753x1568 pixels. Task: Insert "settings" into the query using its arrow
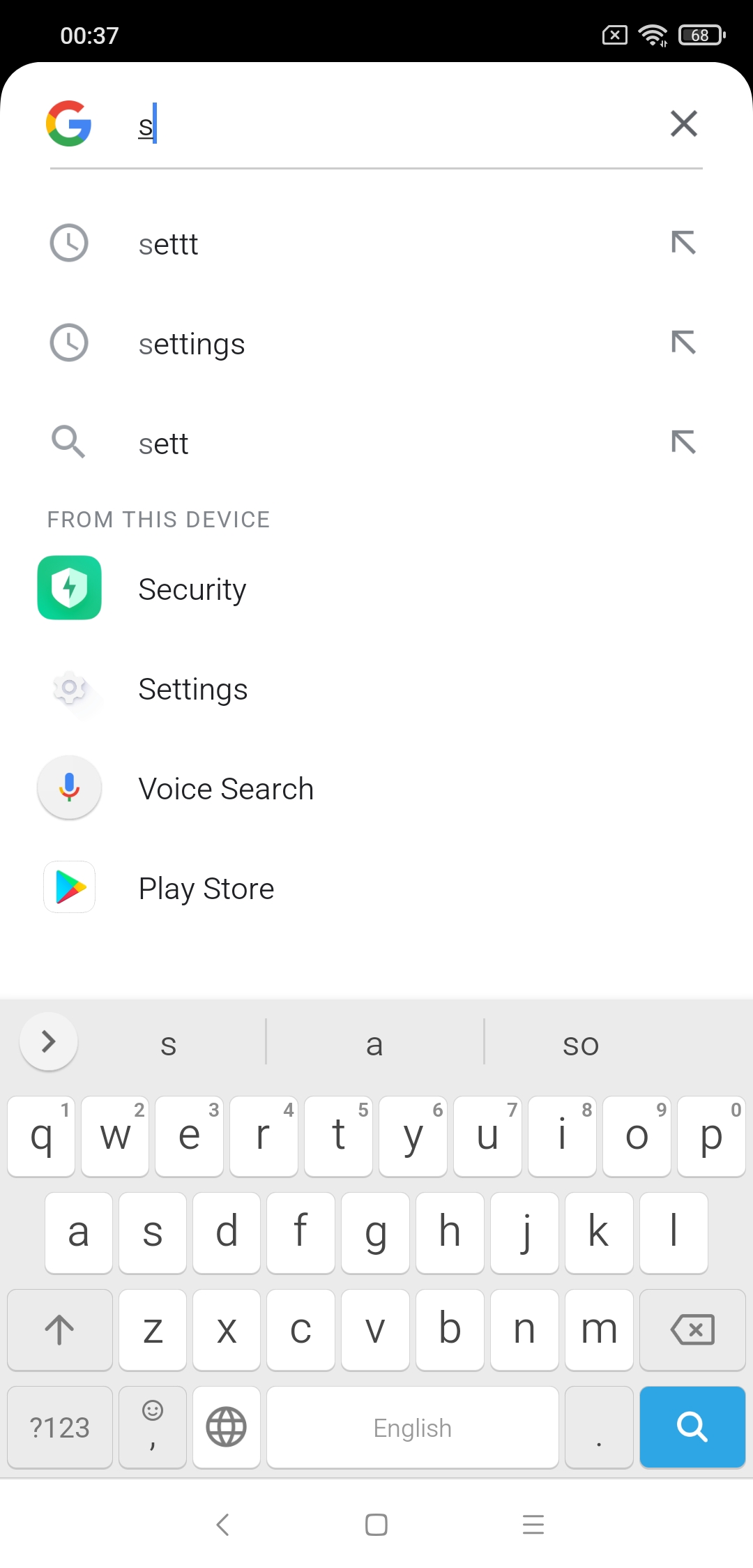(x=683, y=342)
